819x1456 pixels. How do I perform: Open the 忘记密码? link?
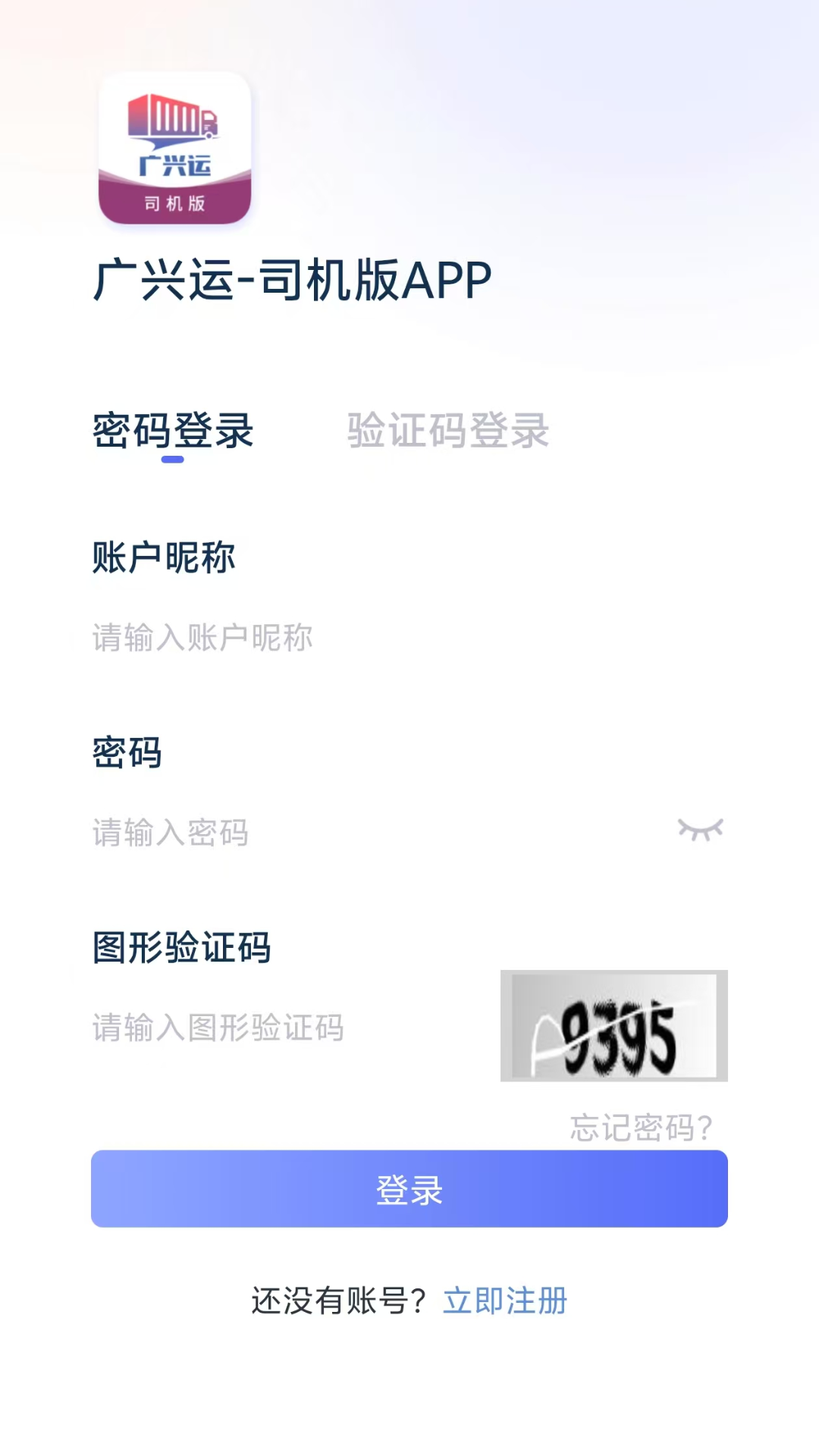(x=641, y=1128)
